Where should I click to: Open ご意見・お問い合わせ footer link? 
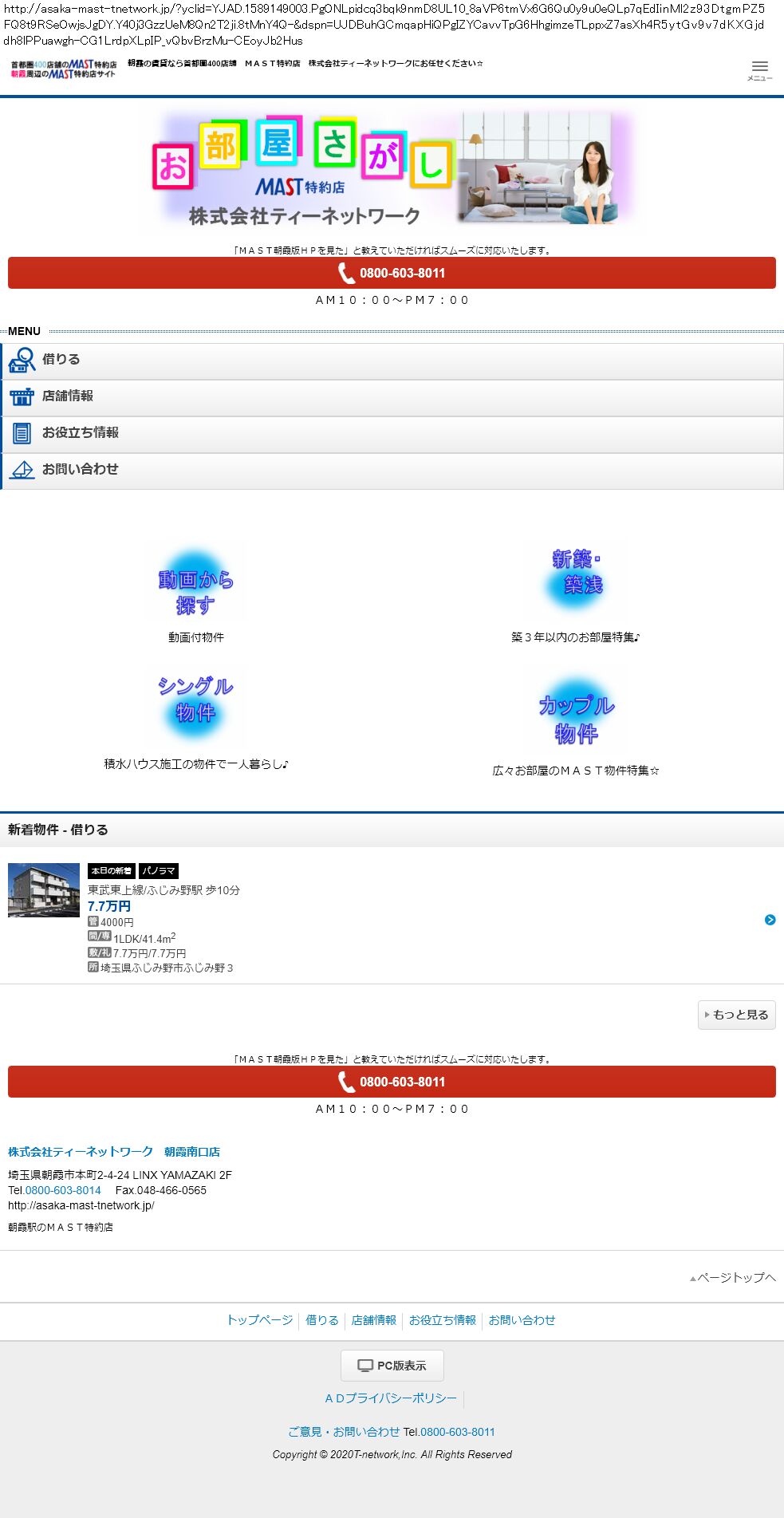[x=344, y=1432]
